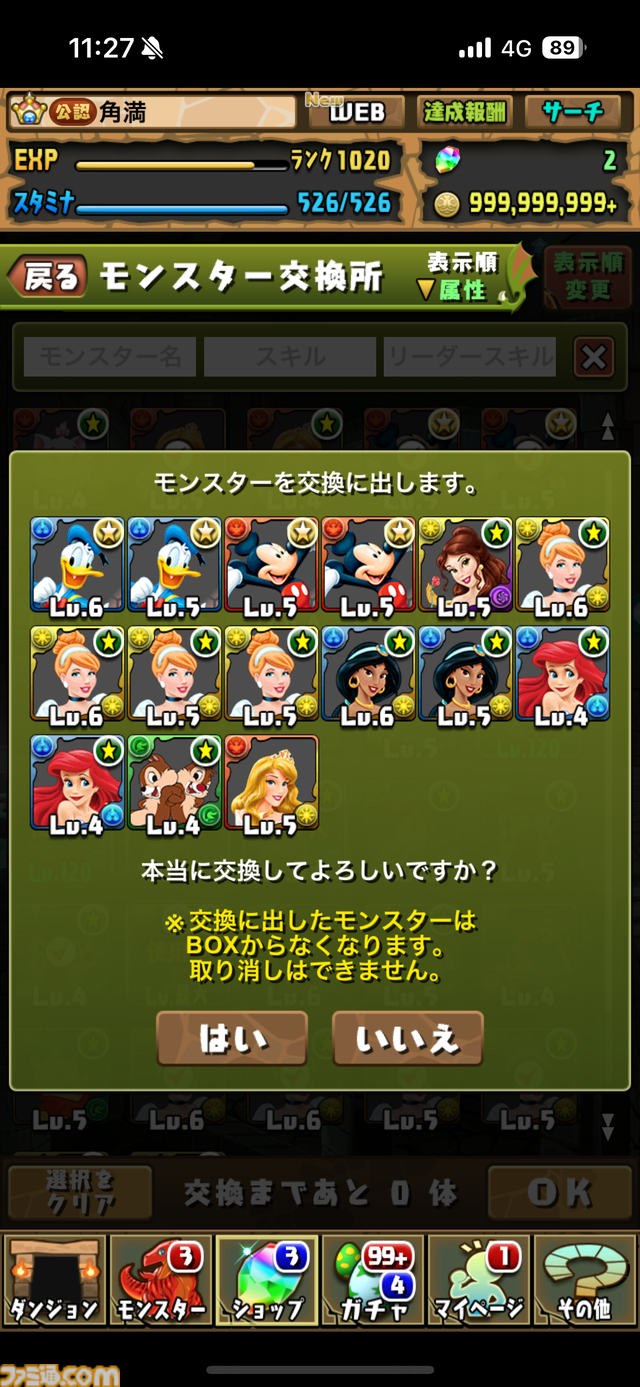Tap the OK button
Viewport: 640px width, 1387px height.
tap(558, 1192)
